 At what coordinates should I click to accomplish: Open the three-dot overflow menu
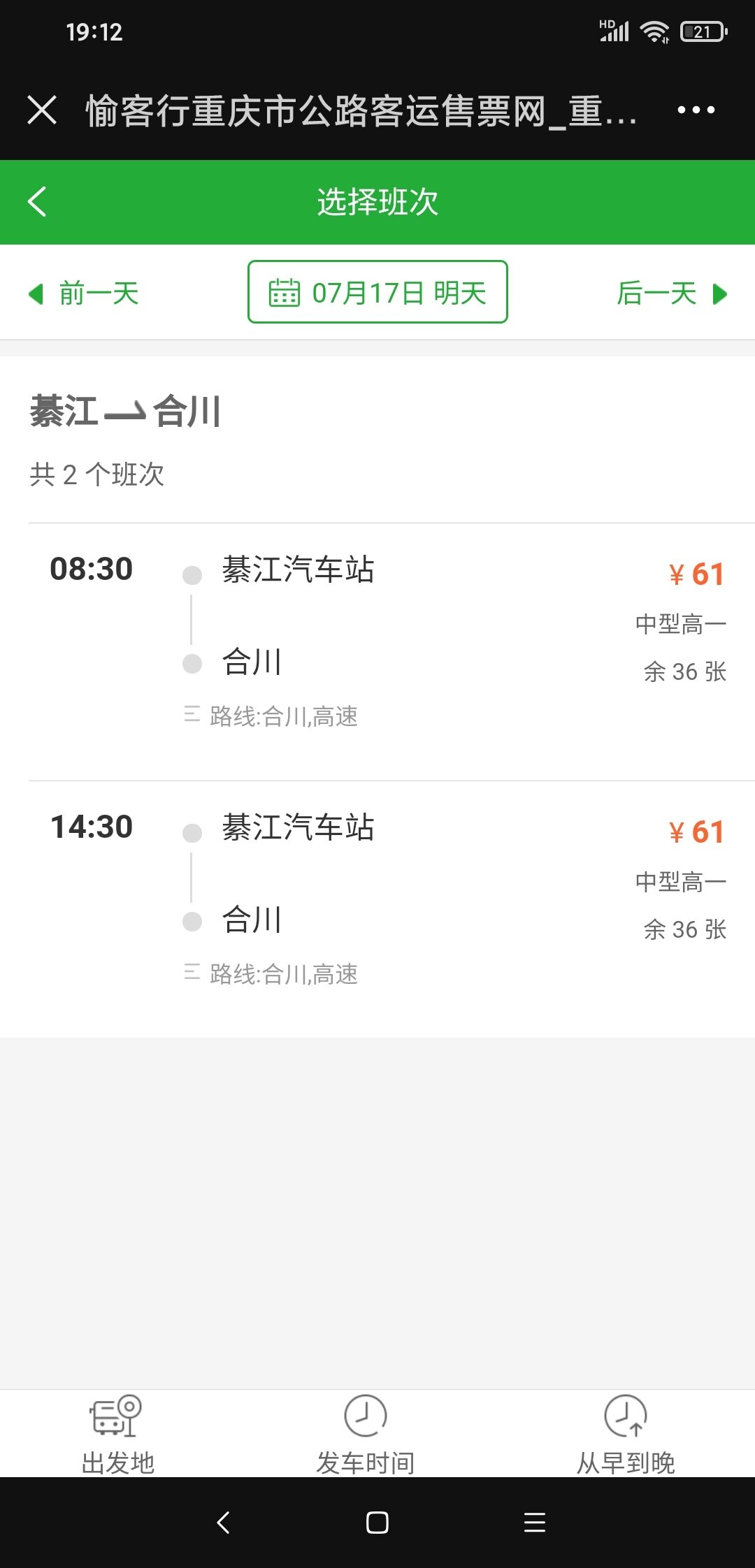pyautogui.click(x=696, y=110)
